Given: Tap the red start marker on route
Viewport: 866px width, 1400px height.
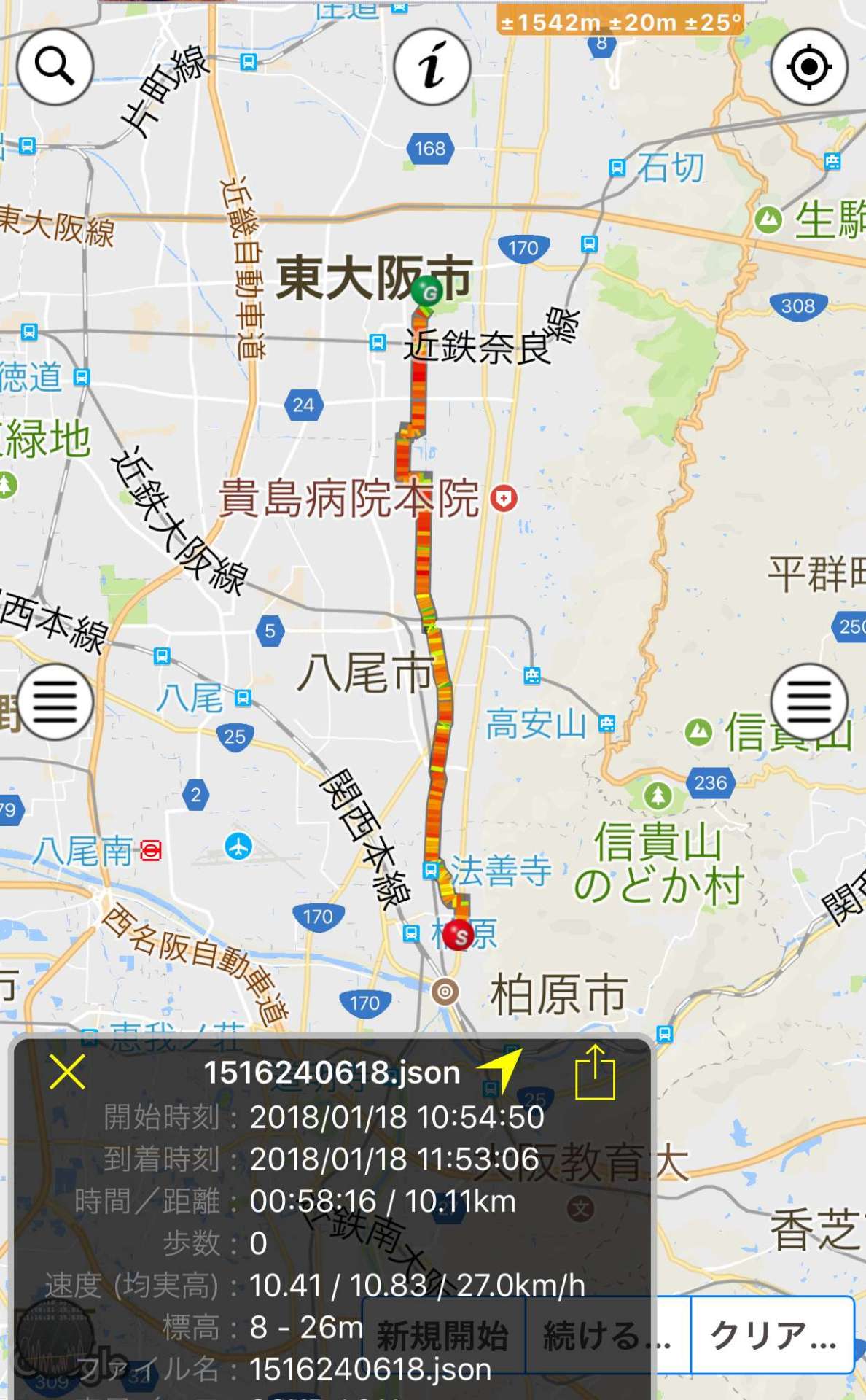Looking at the screenshot, I should pos(459,935).
